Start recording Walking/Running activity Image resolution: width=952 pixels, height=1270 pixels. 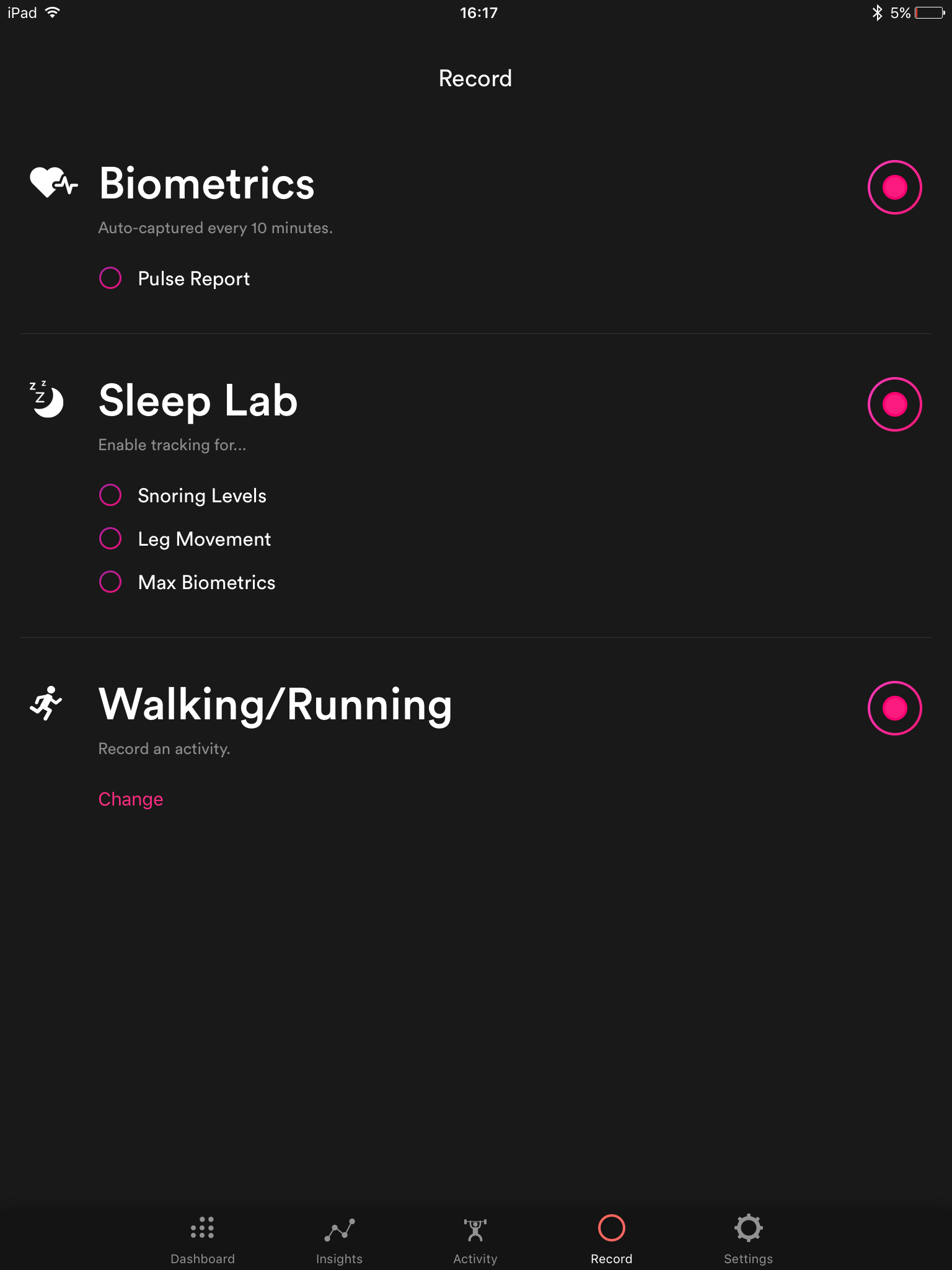click(x=894, y=708)
